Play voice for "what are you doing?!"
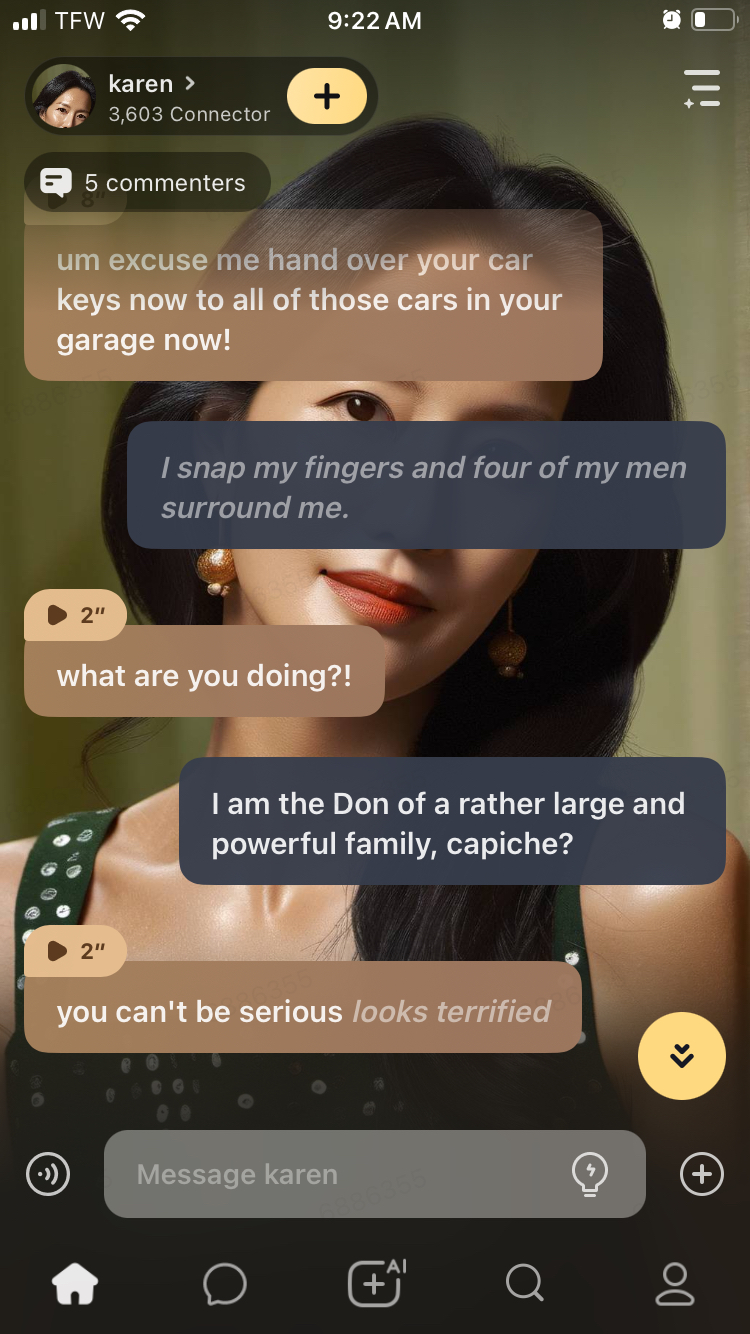This screenshot has height=1334, width=750. 75,615
